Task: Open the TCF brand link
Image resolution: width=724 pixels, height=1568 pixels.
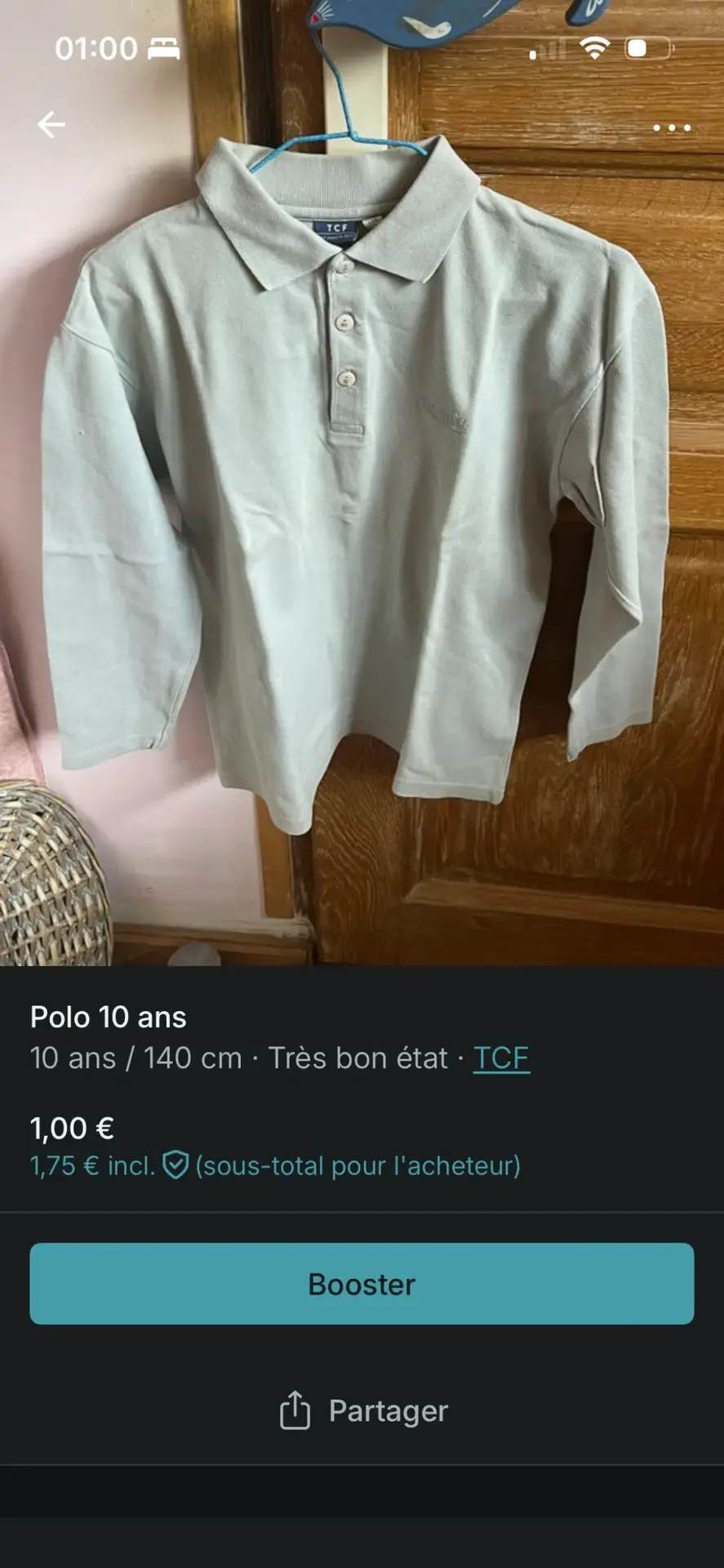Action: [x=501, y=1058]
